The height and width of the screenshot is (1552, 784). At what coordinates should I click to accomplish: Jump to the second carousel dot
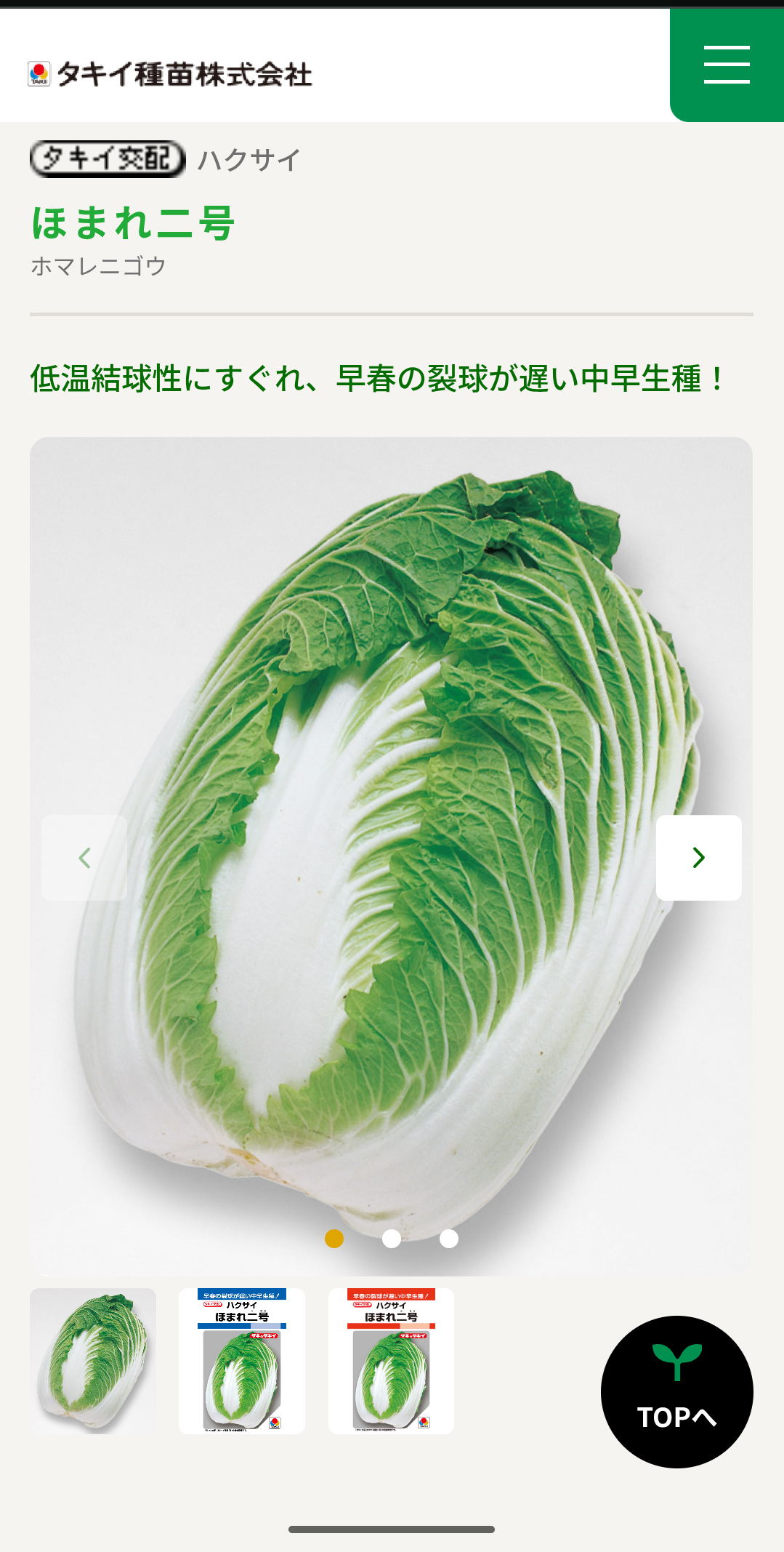point(392,1239)
